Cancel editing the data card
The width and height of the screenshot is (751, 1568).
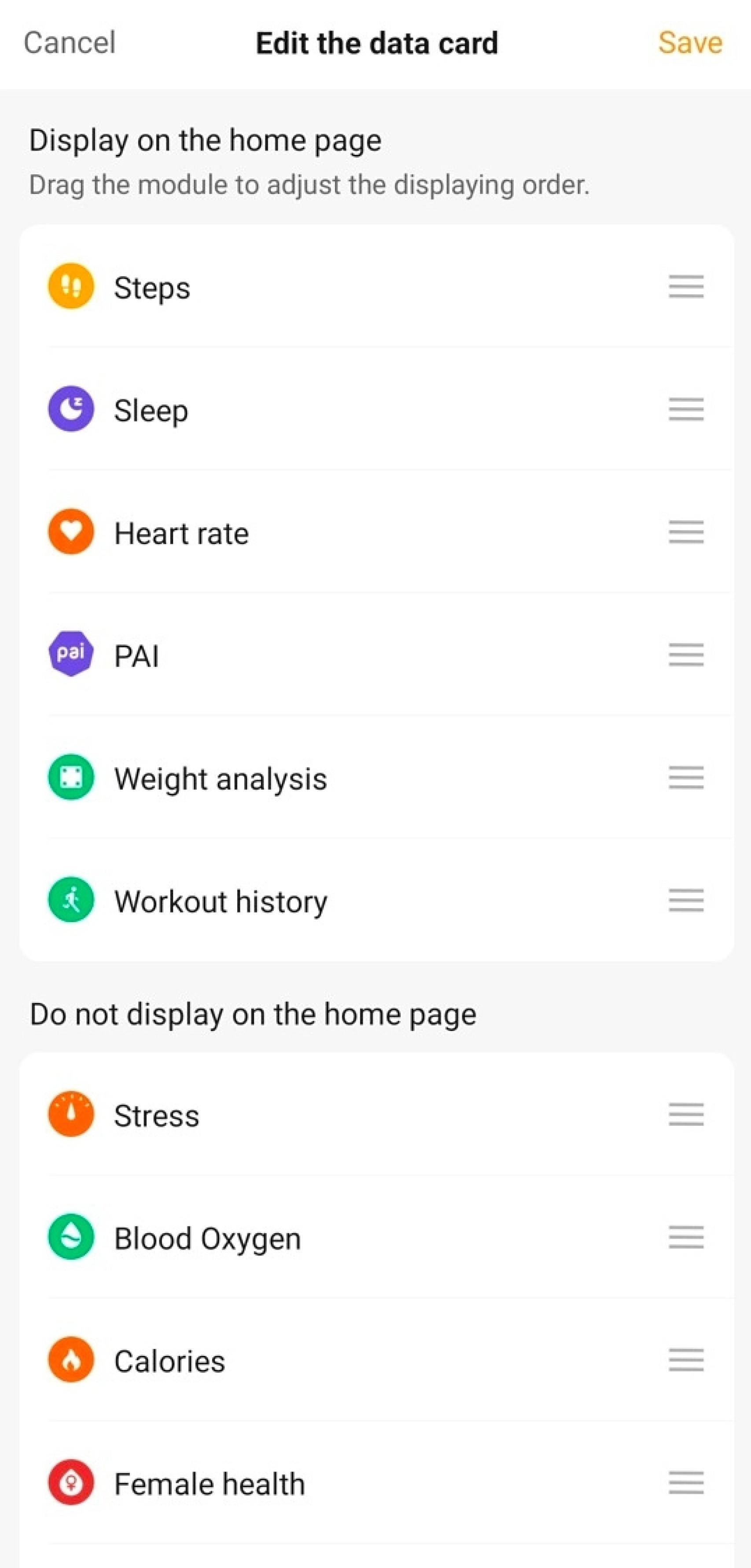[70, 43]
